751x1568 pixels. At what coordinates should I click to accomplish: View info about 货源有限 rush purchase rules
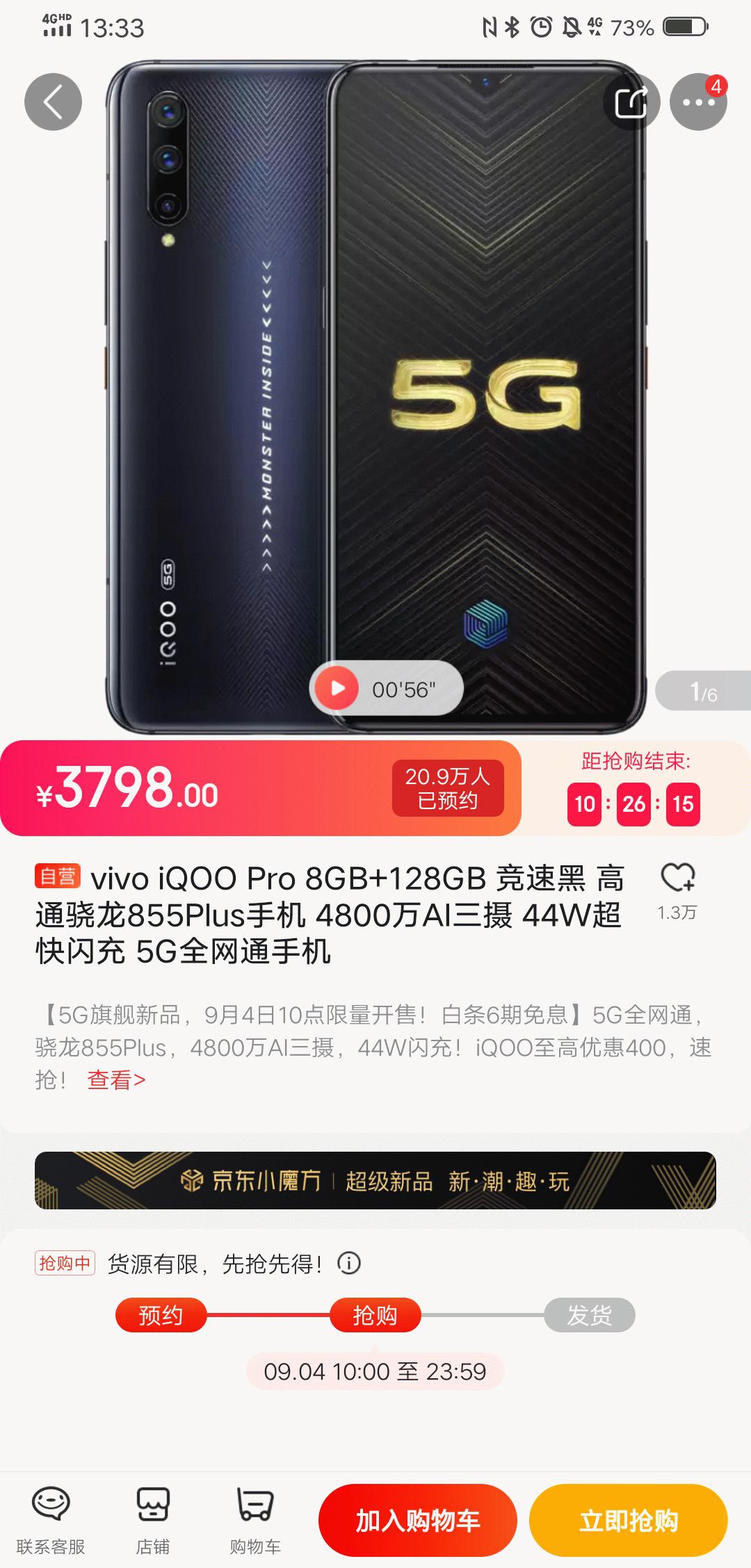tap(349, 1263)
